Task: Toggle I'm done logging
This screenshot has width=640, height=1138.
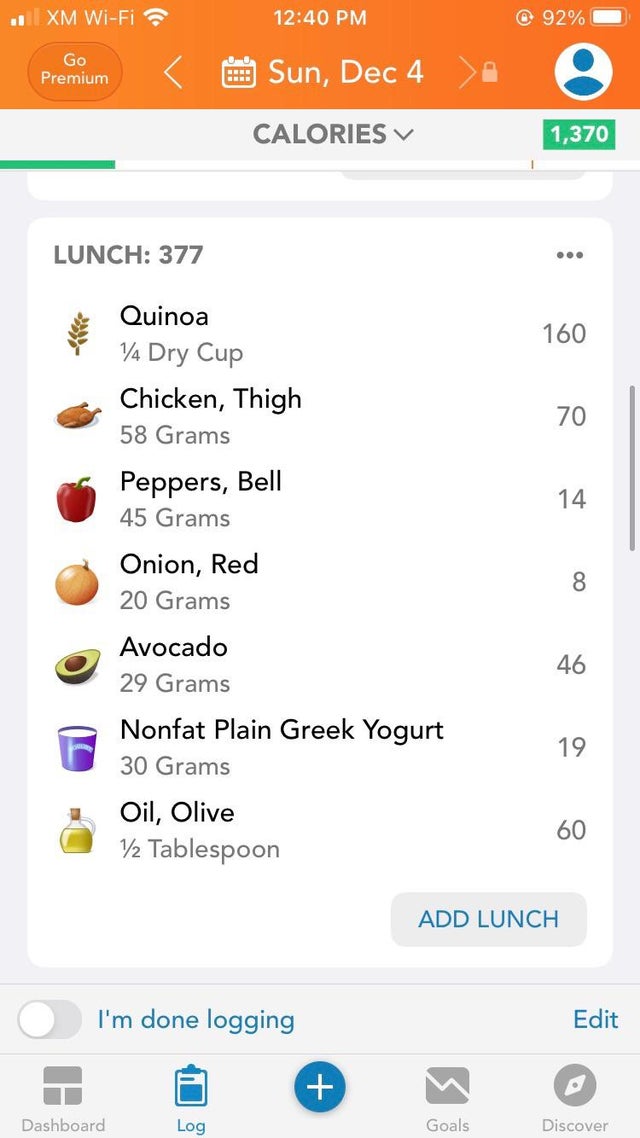Action: 49,1020
